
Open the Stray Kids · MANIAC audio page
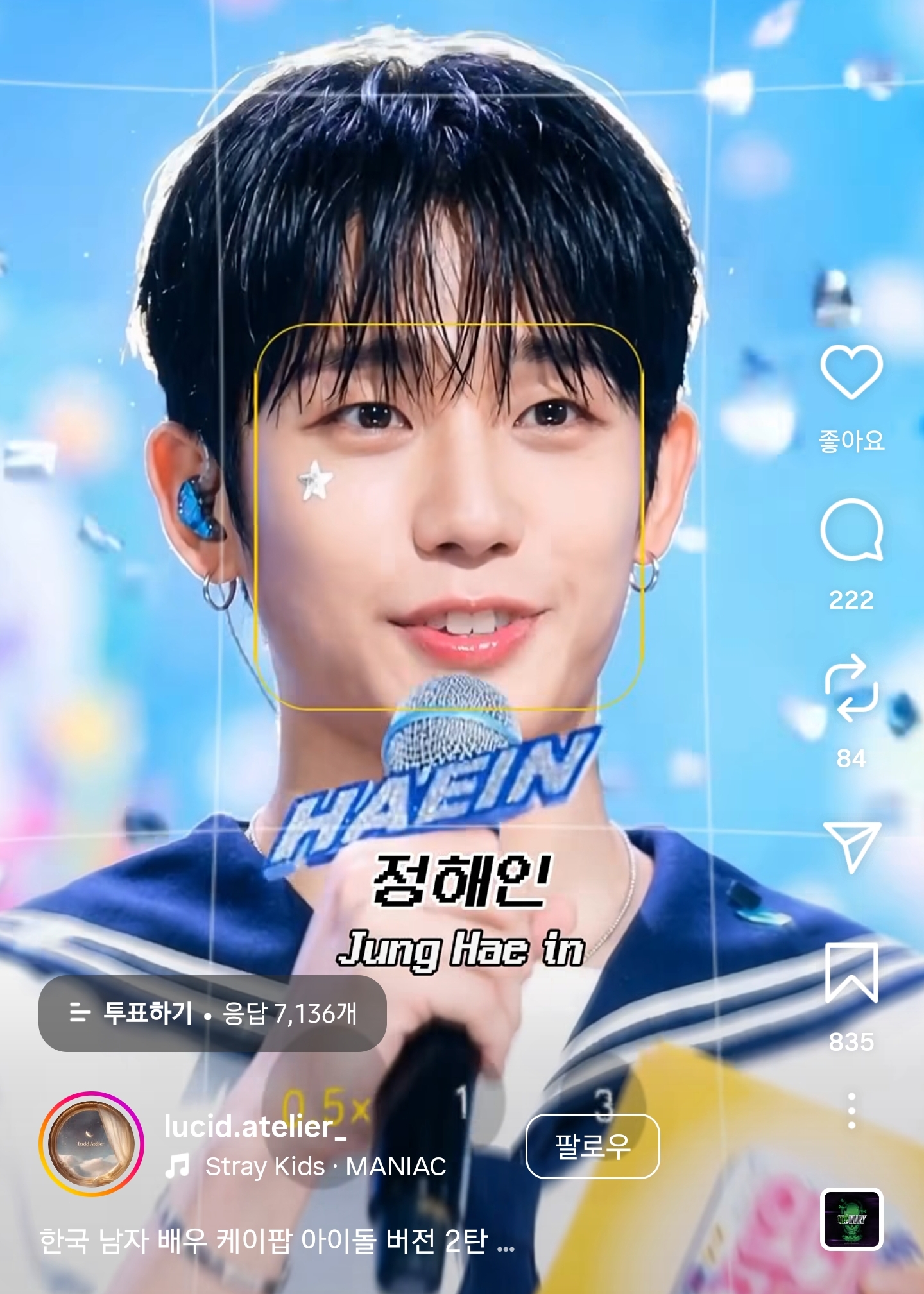305,1166
